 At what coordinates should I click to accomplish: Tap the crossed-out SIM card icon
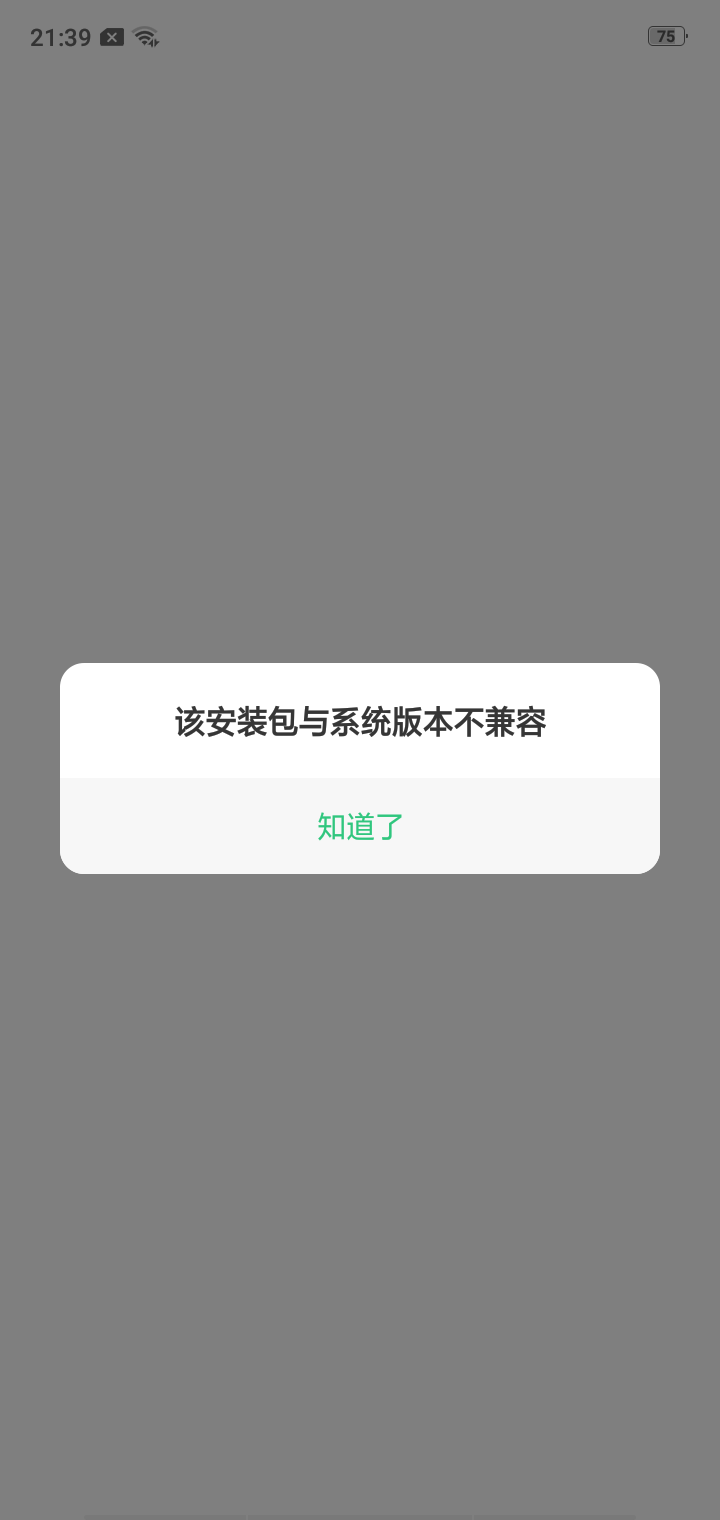pos(111,36)
